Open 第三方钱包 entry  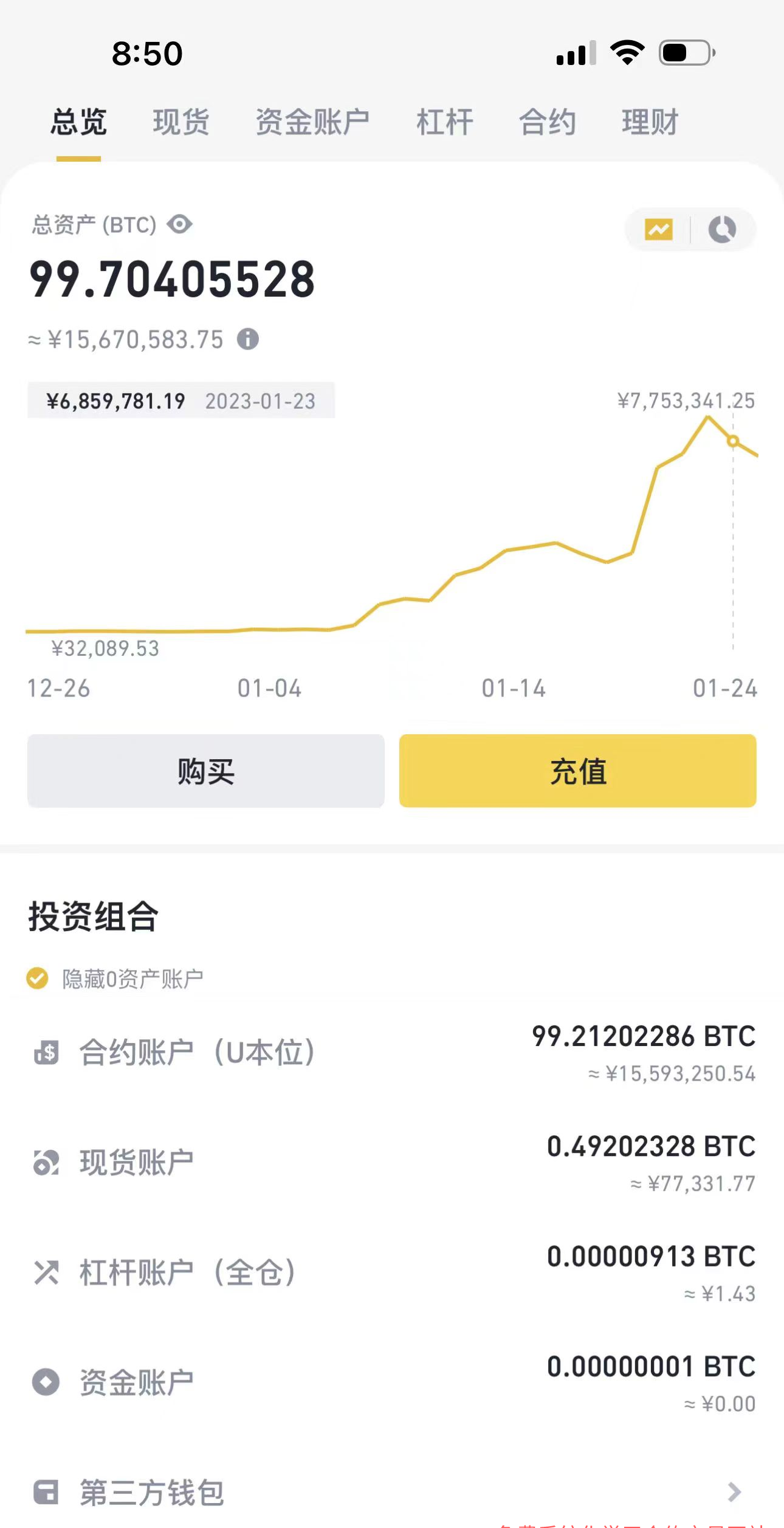(392, 1492)
